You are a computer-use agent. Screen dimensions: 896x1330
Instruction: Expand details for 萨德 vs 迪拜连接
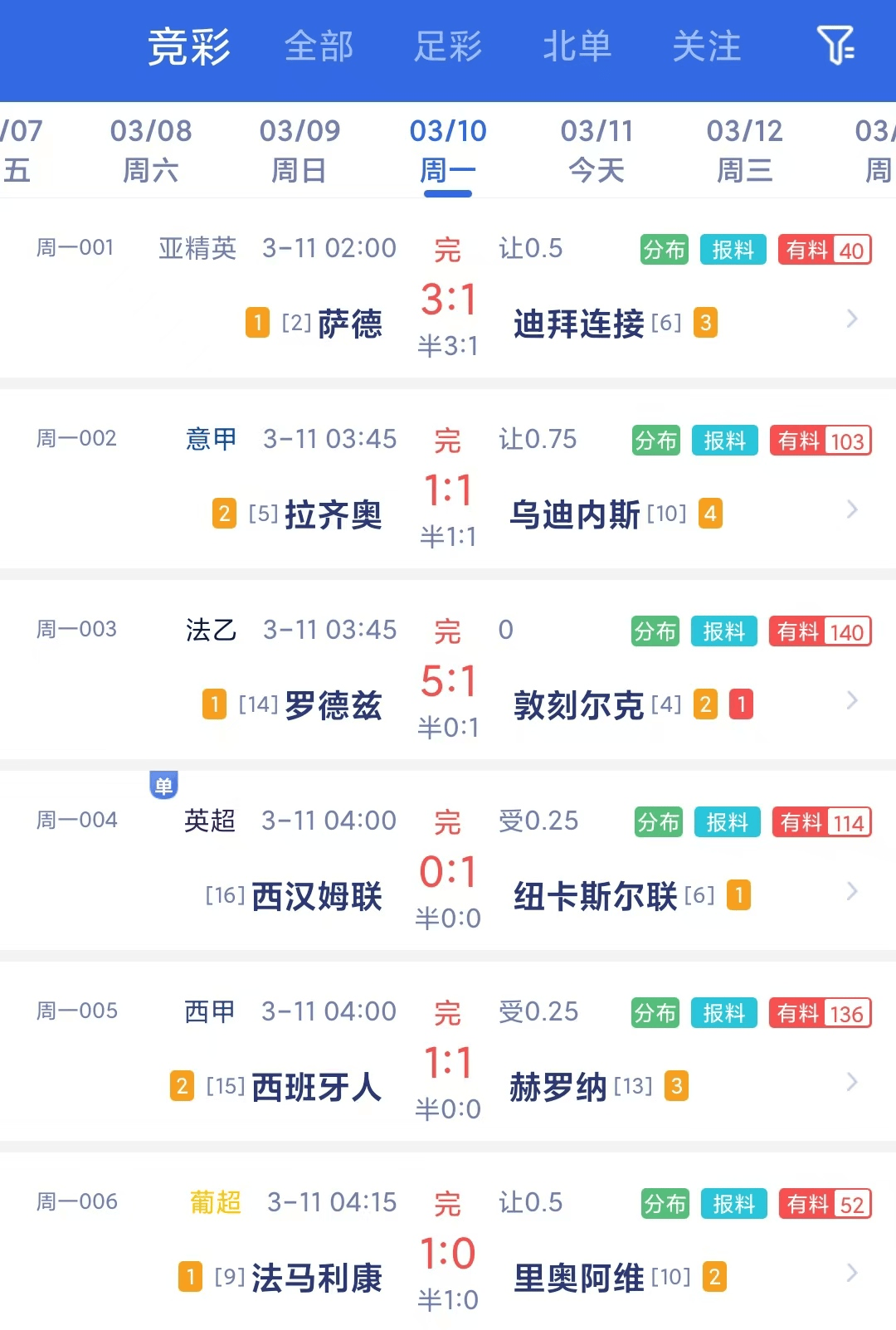point(853,319)
